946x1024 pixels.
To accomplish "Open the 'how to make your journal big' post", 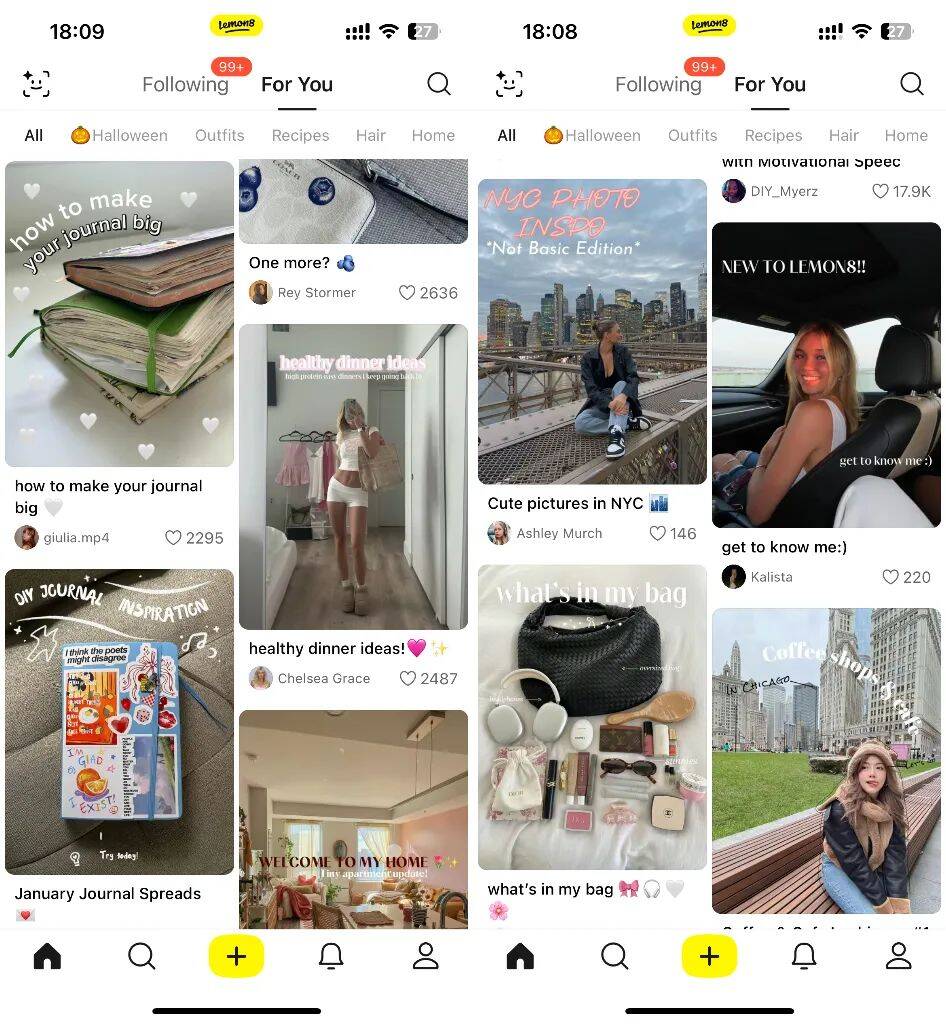I will [119, 314].
